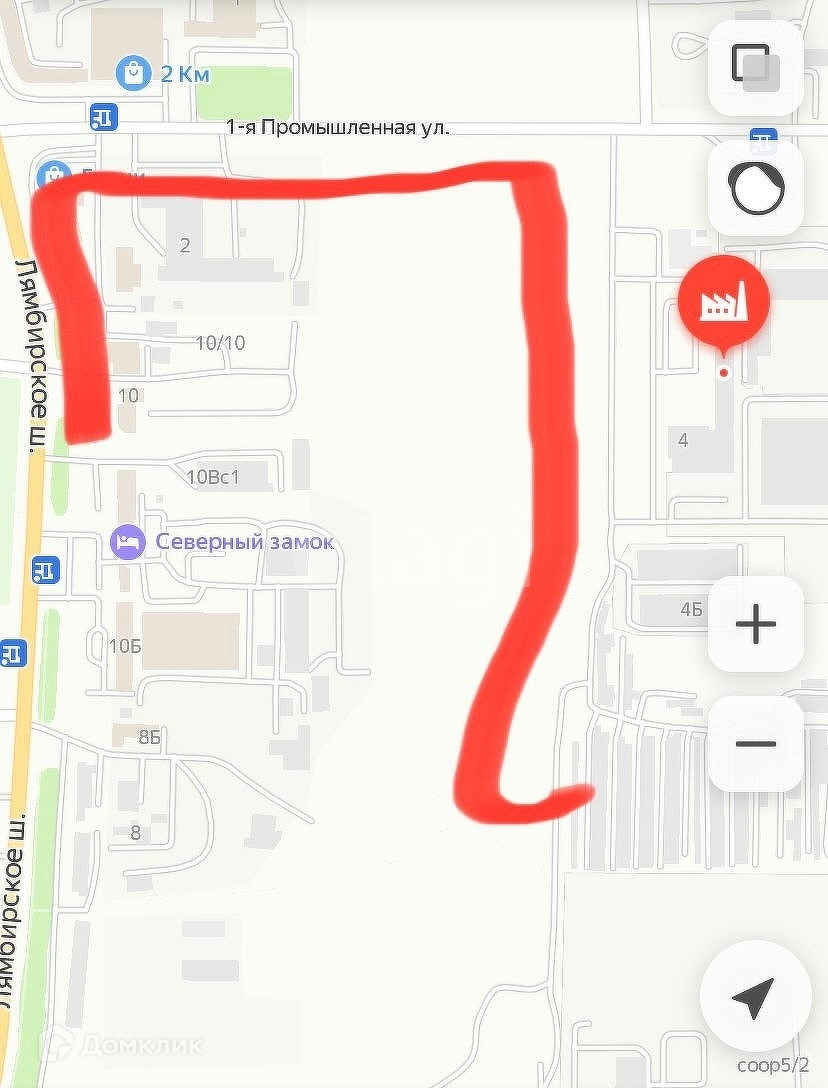This screenshot has height=1088, width=828.
Task: Center map on my location arrow
Action: 753,995
